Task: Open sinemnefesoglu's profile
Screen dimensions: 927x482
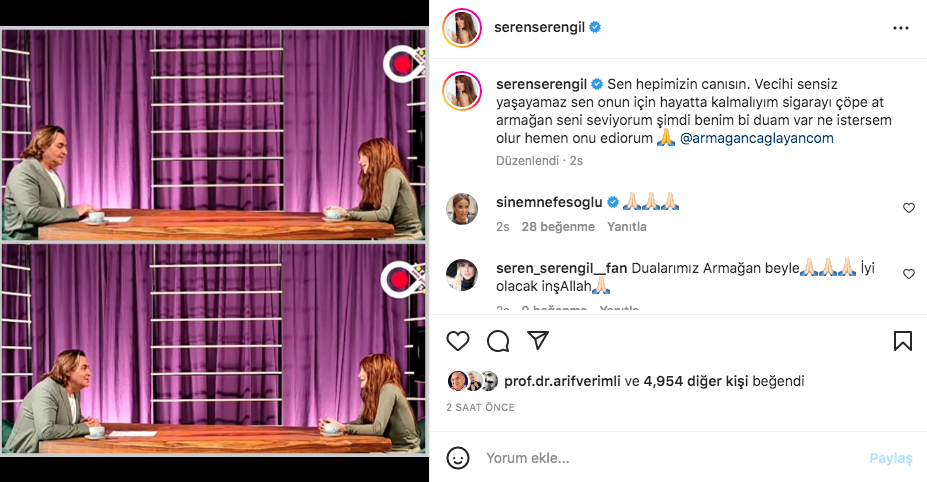Action: (x=549, y=202)
